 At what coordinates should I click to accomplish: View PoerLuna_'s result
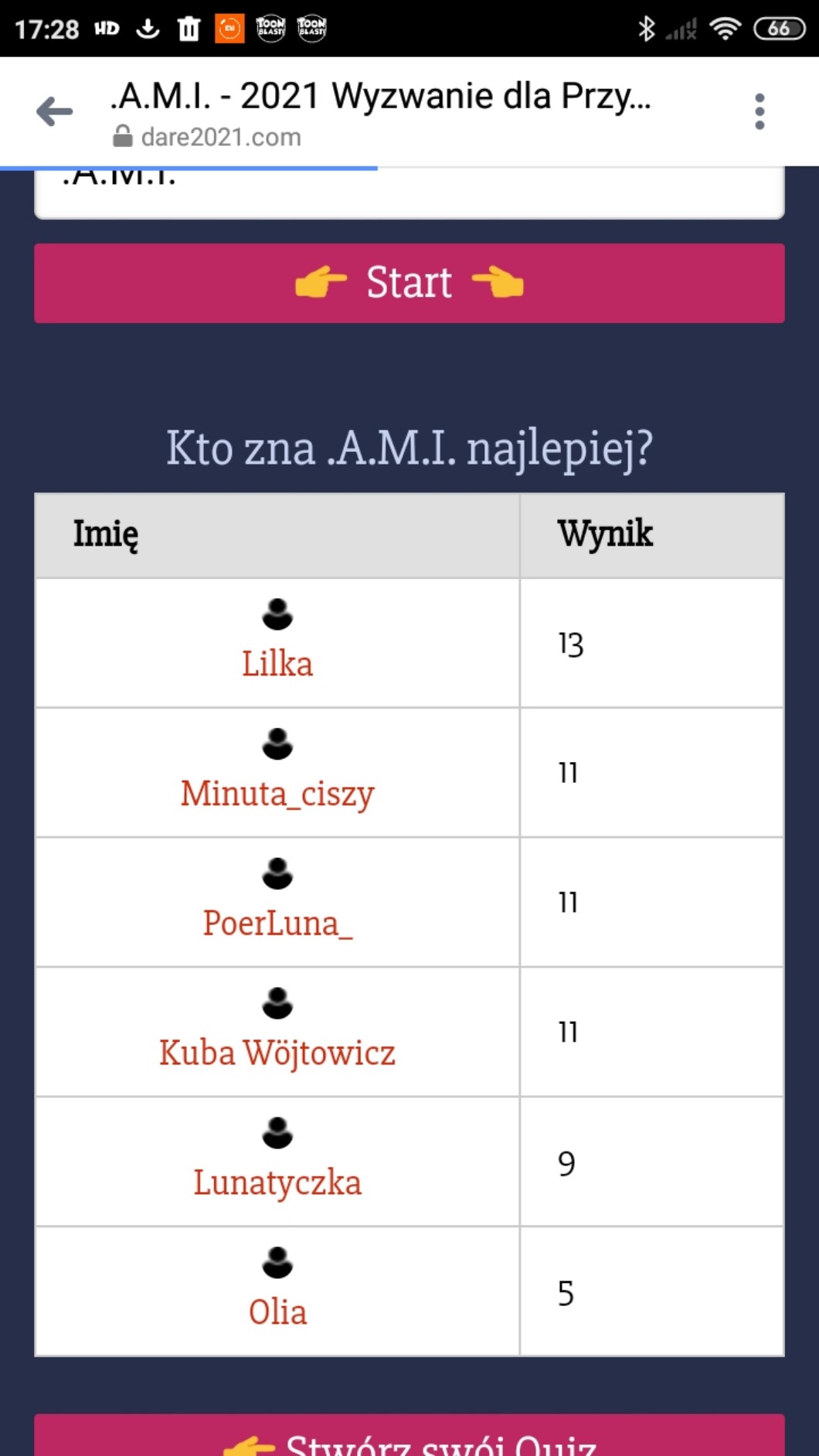(277, 924)
